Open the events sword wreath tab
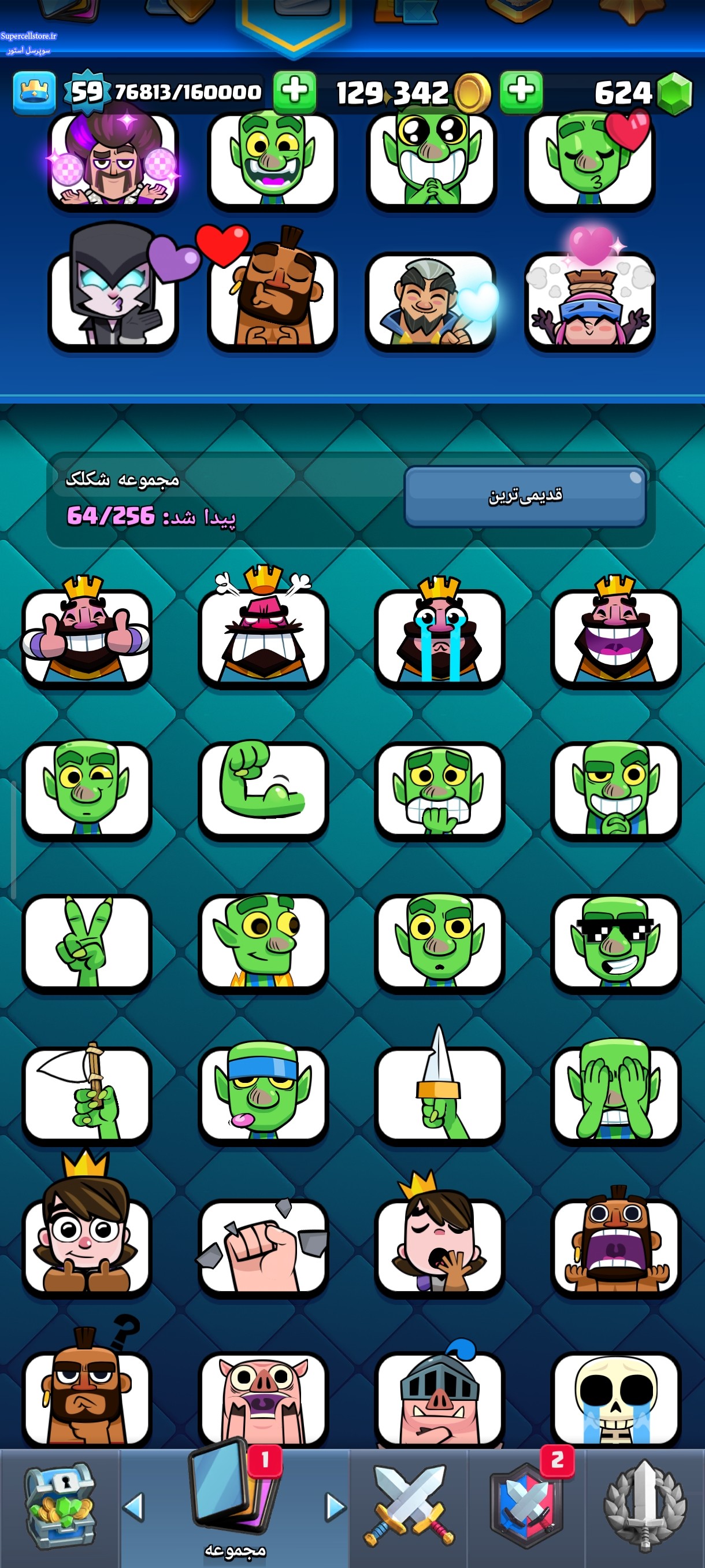This screenshot has height=1568, width=705. (645, 1506)
